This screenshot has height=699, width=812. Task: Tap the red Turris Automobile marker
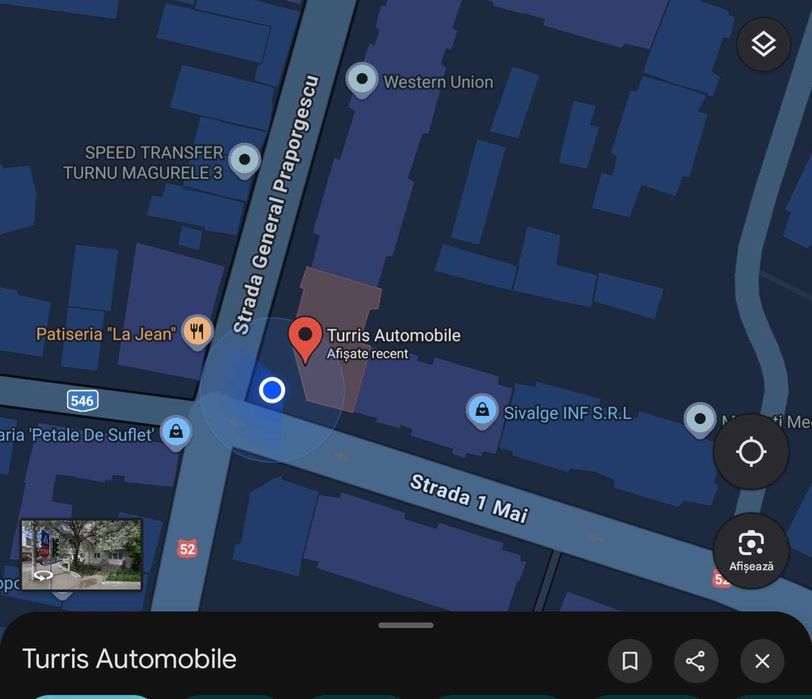(305, 339)
